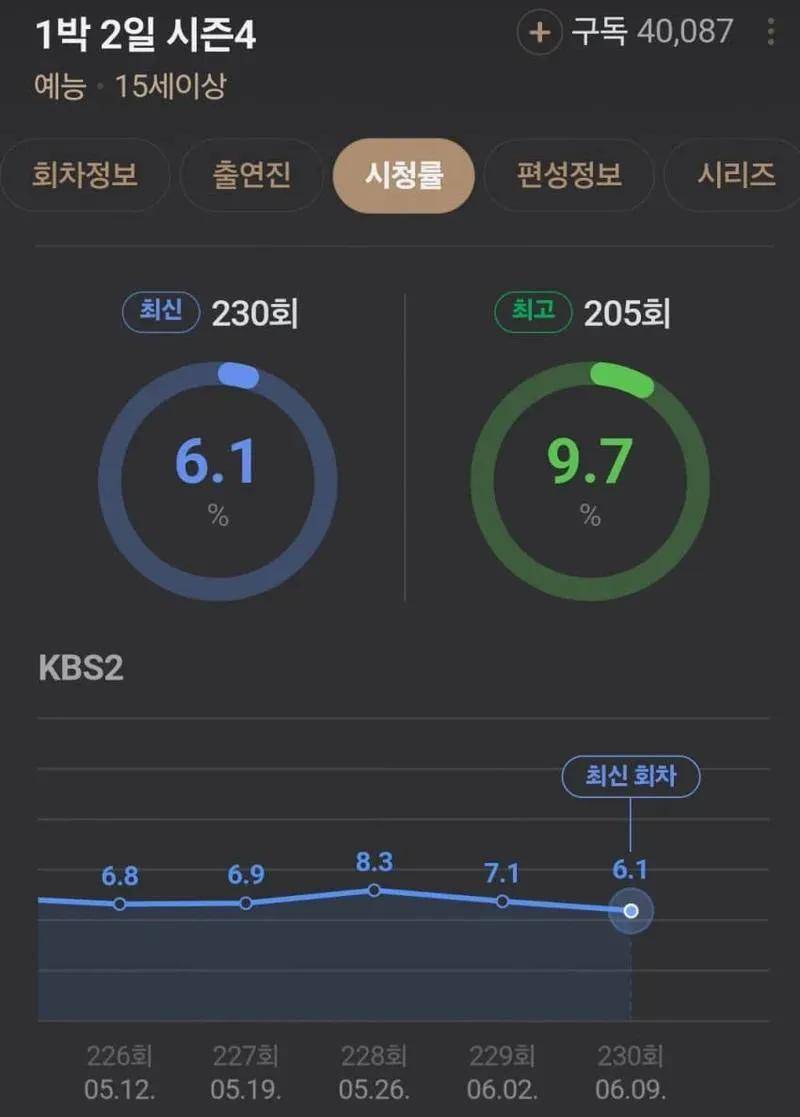800x1117 pixels.
Task: Open the three-dot overflow menu
Action: tap(770, 32)
